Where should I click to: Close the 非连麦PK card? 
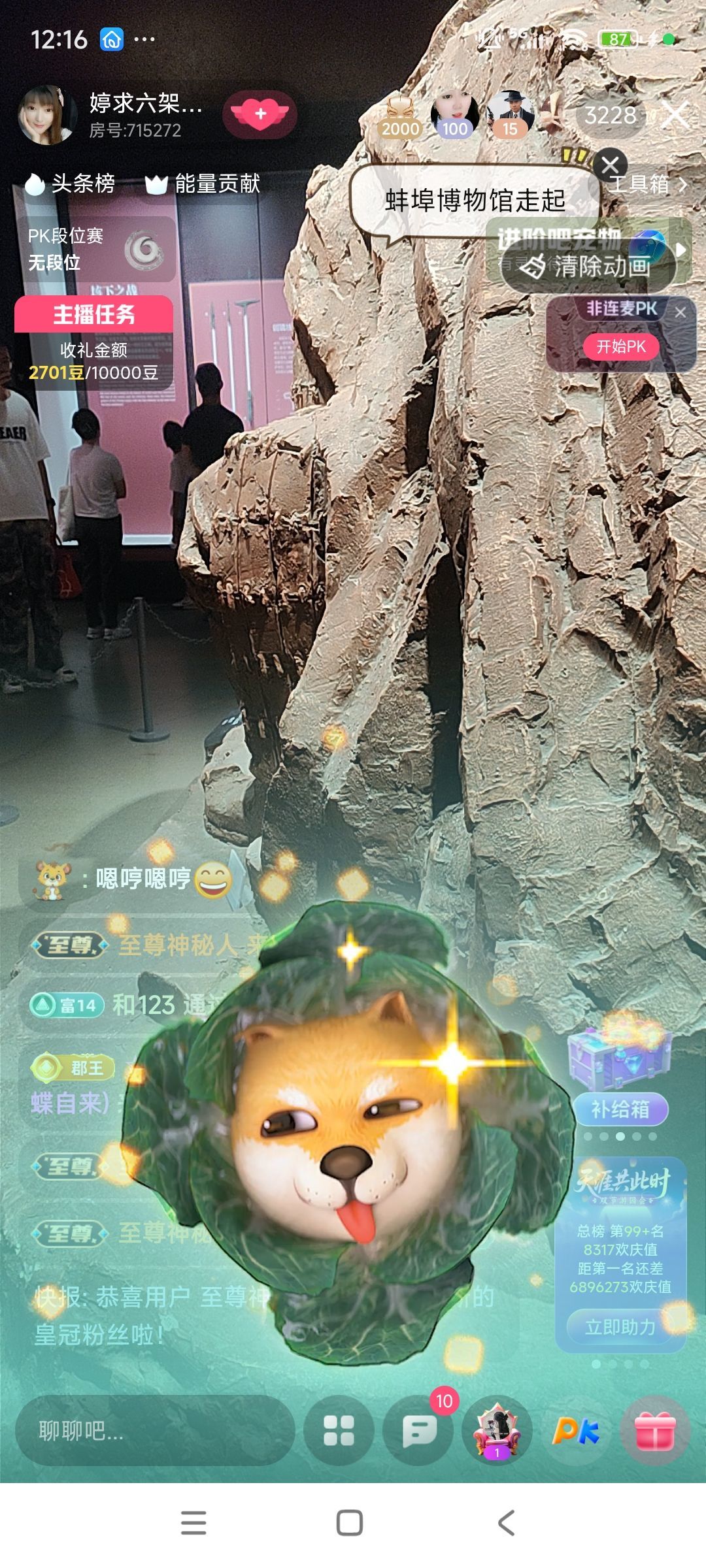(681, 312)
